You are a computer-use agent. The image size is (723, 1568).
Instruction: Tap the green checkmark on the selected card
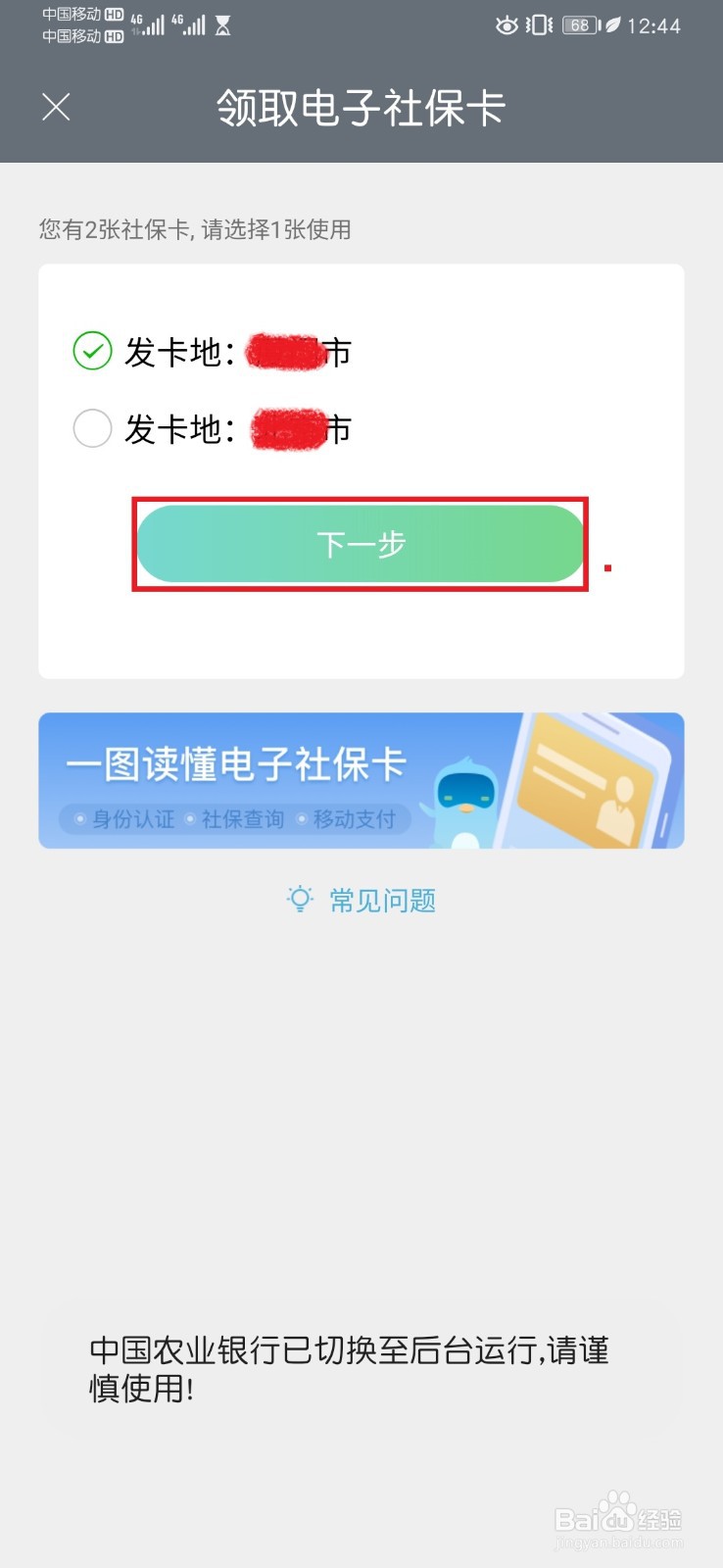point(92,351)
